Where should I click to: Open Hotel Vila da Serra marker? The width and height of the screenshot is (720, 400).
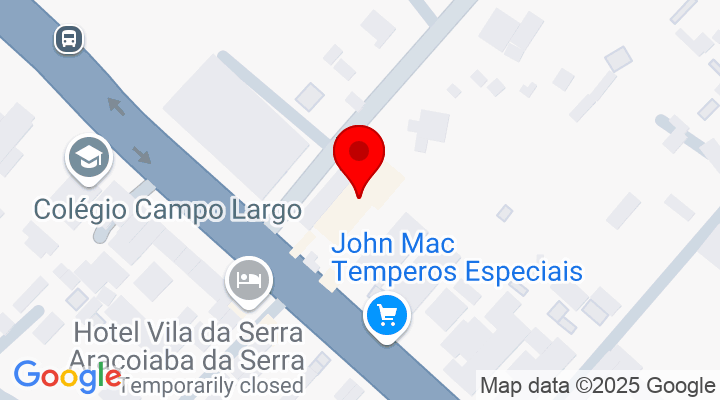coord(249,278)
